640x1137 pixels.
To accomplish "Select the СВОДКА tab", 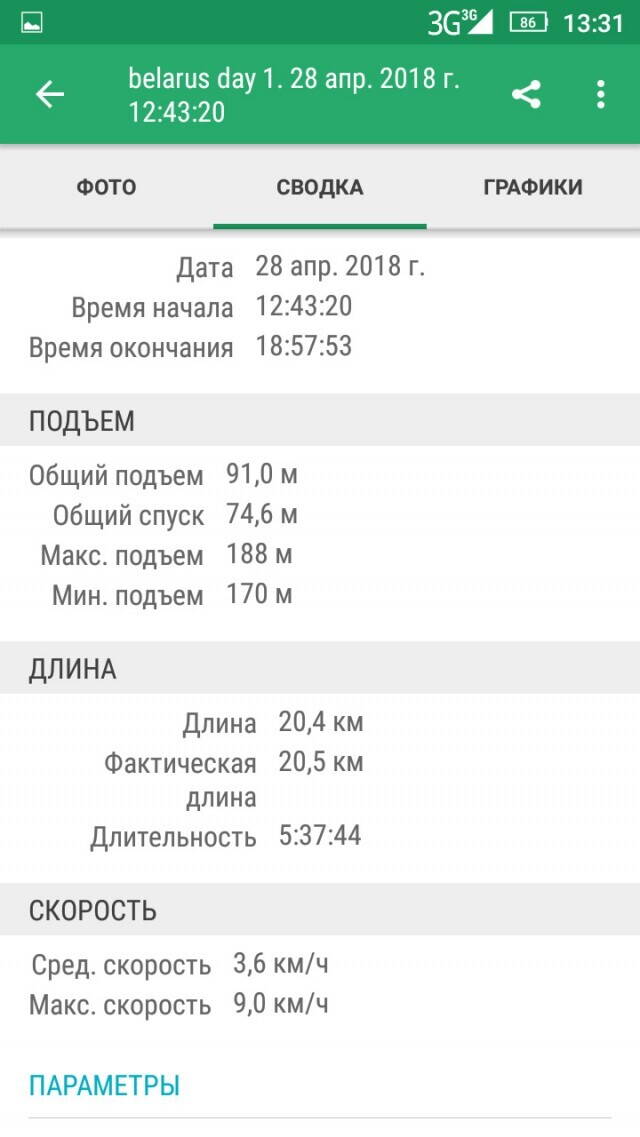I will click(x=320, y=187).
